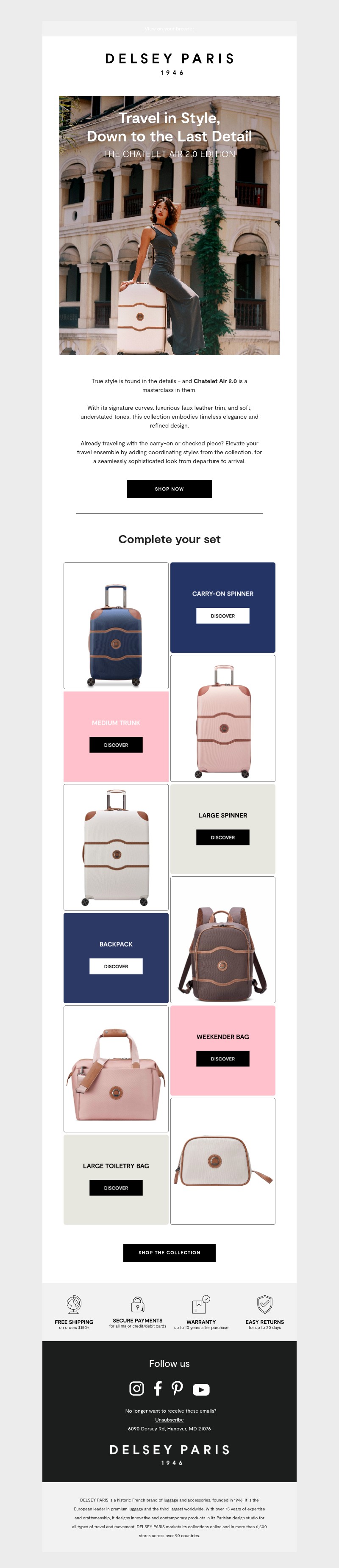Visit Delsey's Instagram page
Image resolution: width=339 pixels, height=1568 pixels.
point(136,1388)
